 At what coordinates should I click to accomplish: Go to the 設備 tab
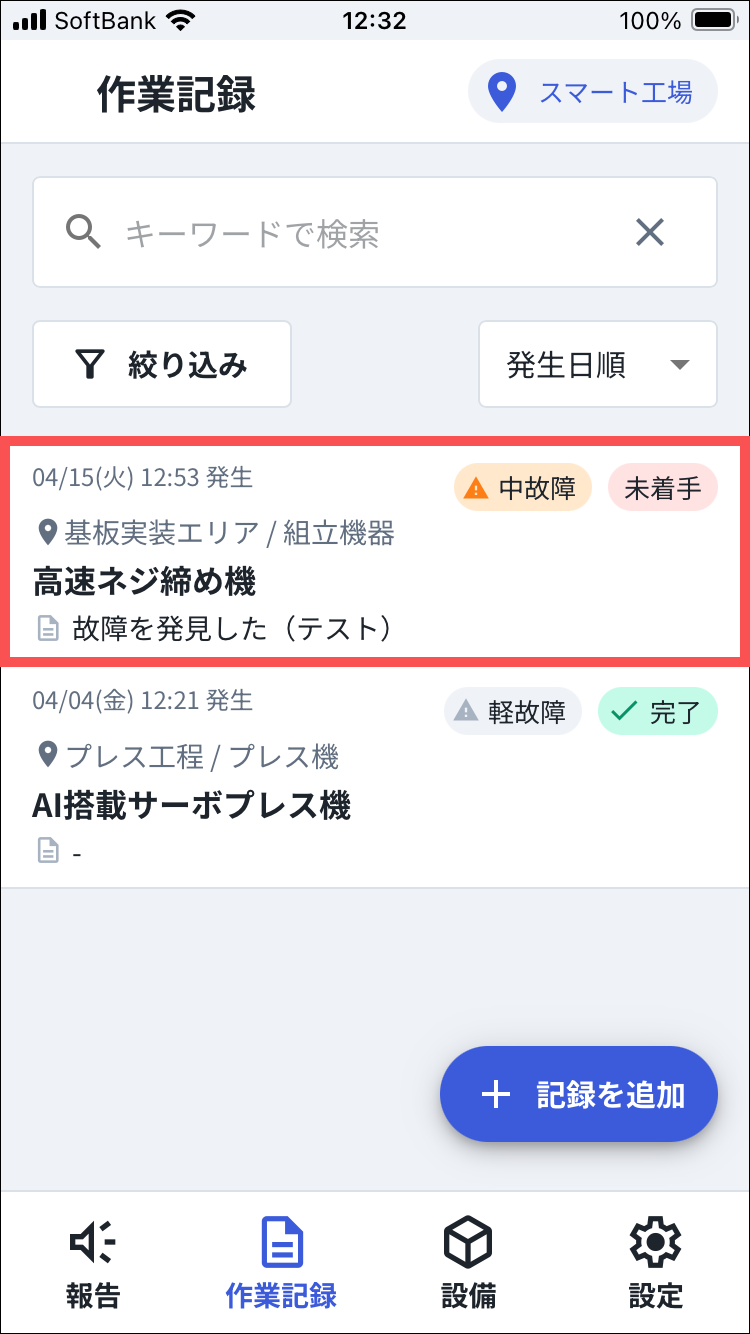pos(468,1263)
